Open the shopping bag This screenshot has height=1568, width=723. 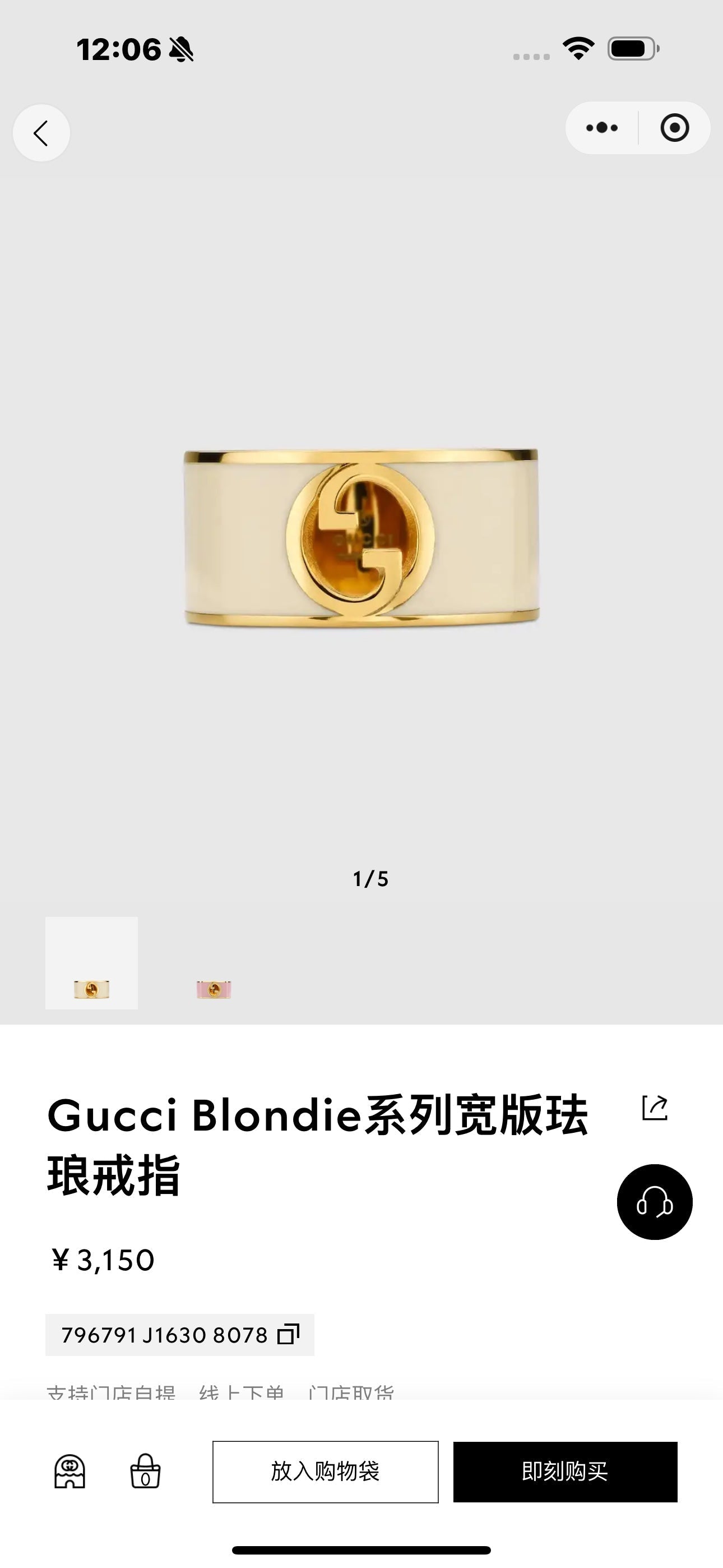[146, 1472]
